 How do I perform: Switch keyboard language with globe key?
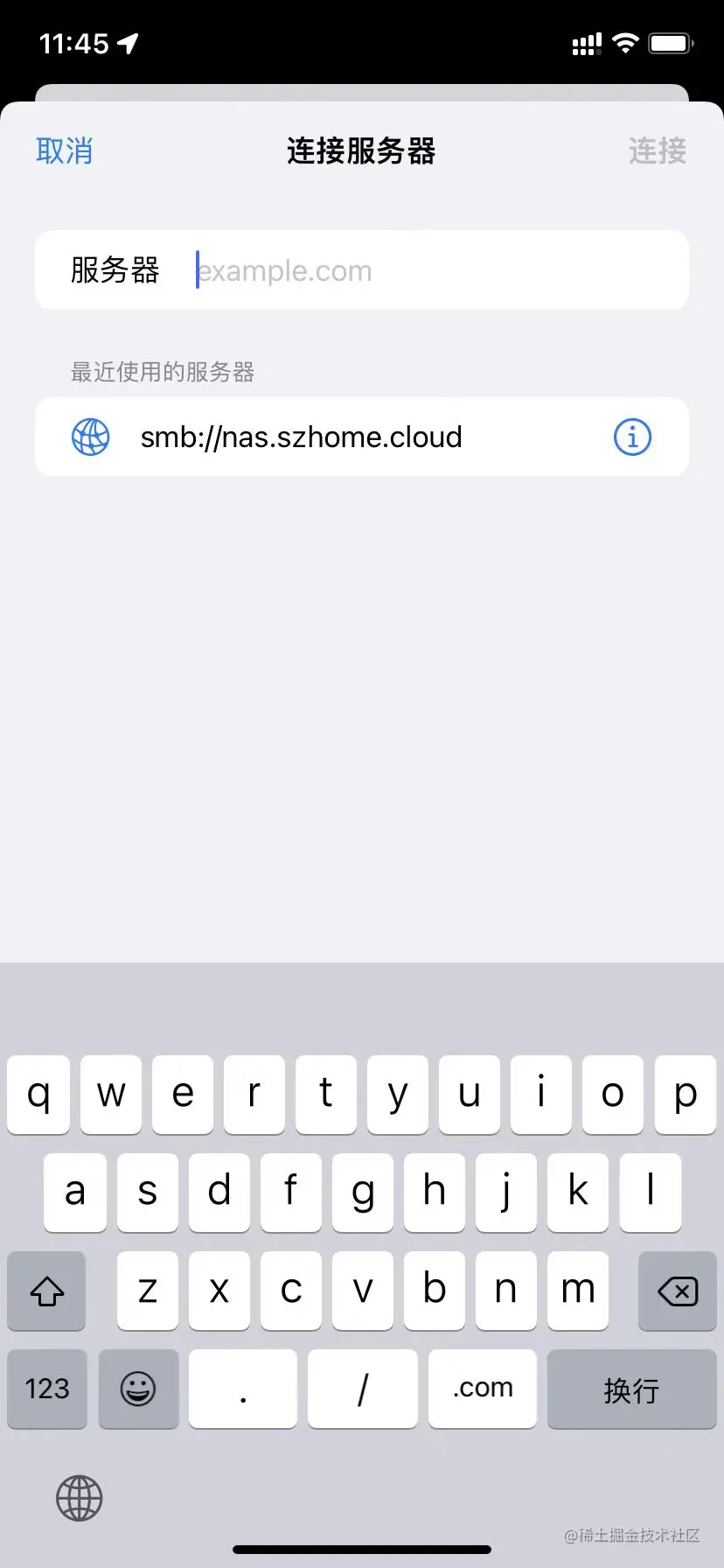[80, 1498]
